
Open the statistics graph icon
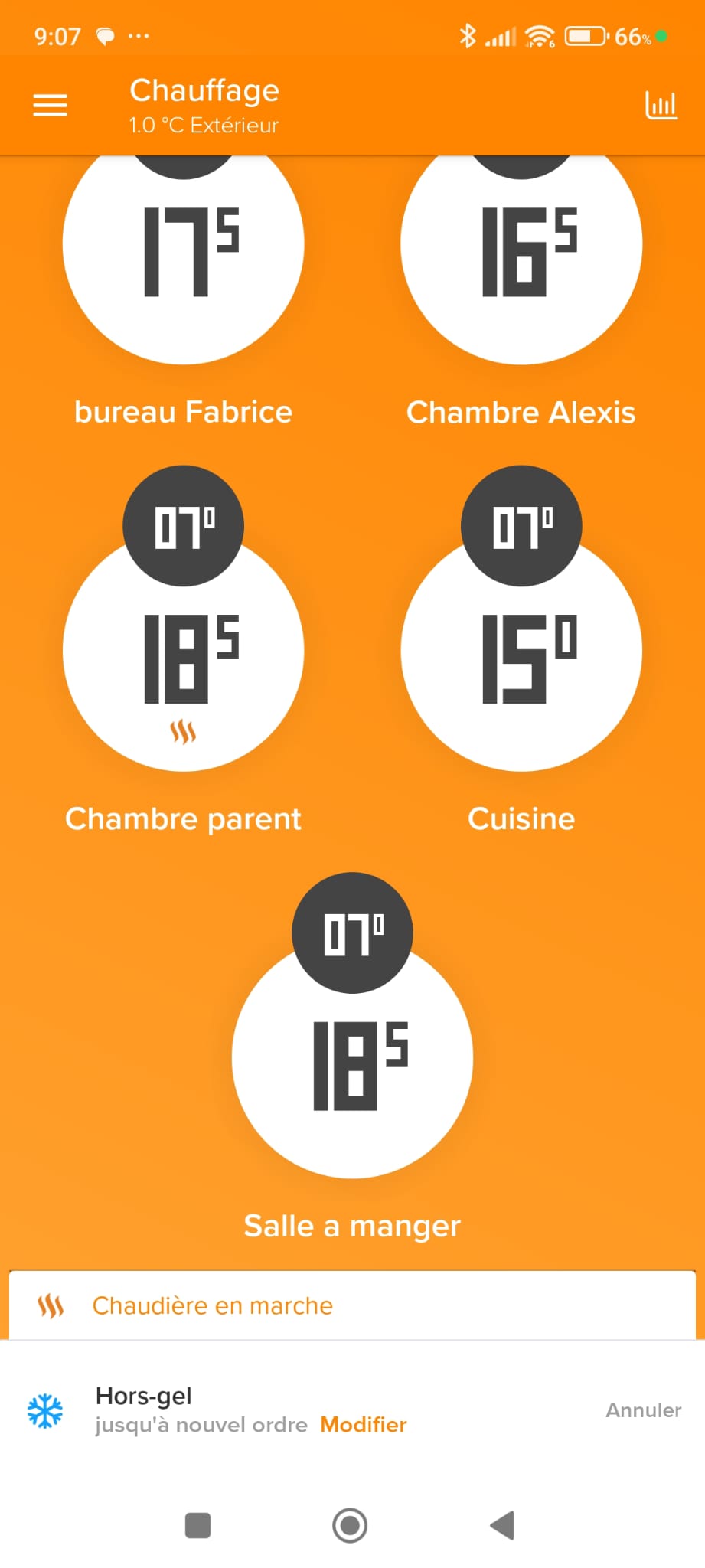coord(661,105)
